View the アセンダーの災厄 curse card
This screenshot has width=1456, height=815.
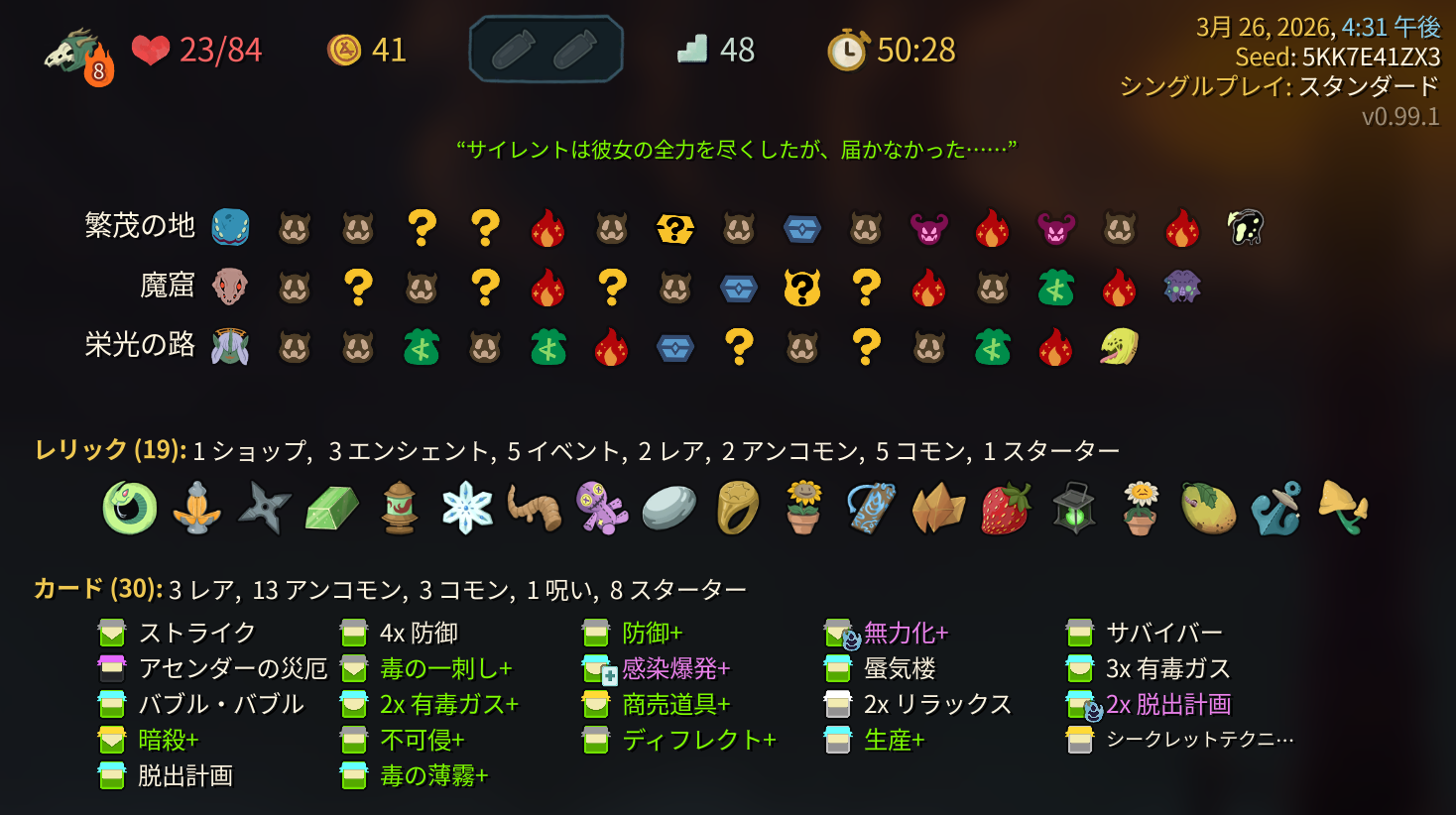coord(212,668)
